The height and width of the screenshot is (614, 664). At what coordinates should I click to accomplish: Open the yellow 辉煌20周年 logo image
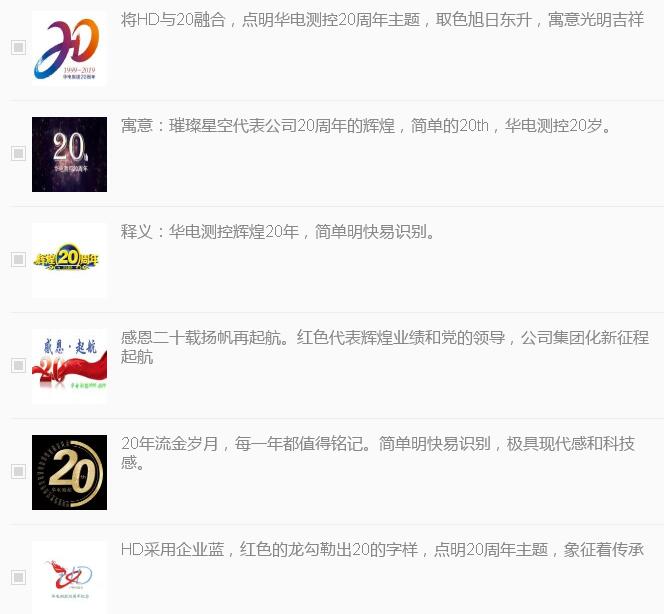[x=69, y=260]
